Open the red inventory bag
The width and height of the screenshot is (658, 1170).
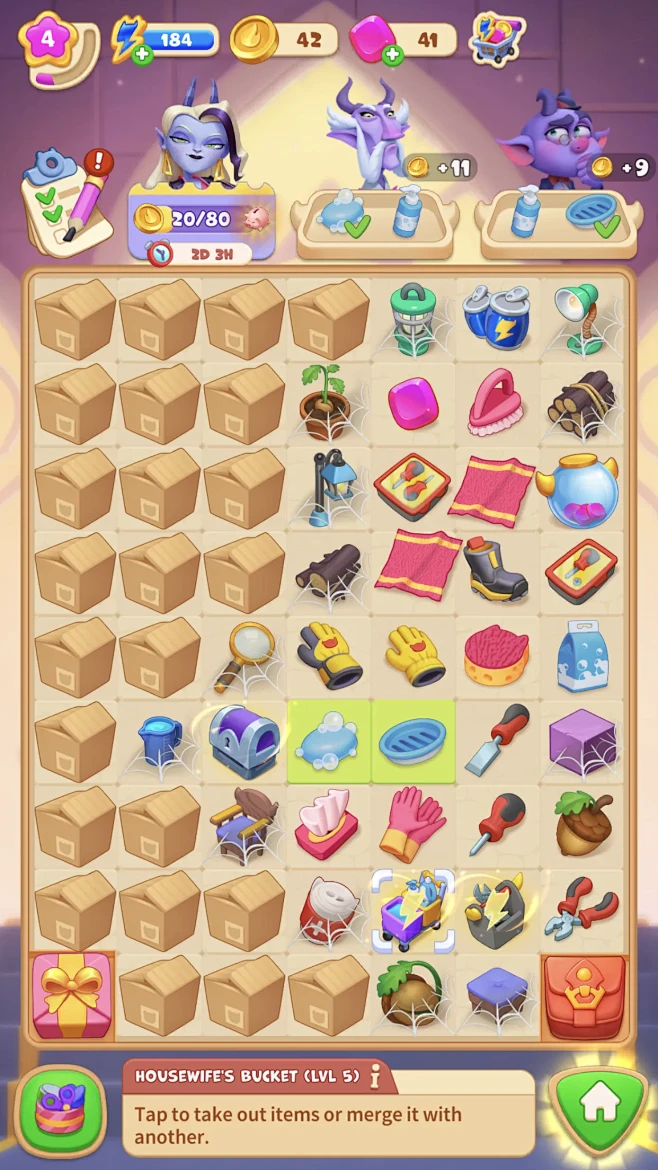coord(584,996)
